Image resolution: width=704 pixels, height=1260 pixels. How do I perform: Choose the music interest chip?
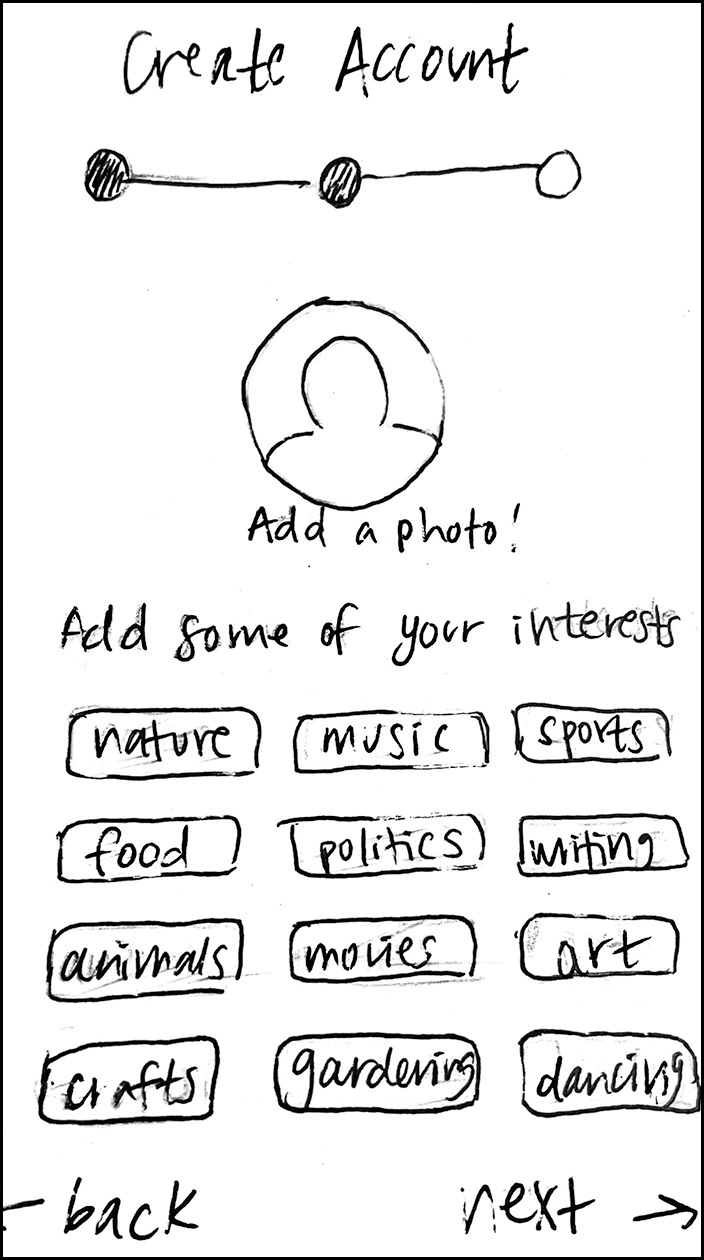(x=391, y=742)
